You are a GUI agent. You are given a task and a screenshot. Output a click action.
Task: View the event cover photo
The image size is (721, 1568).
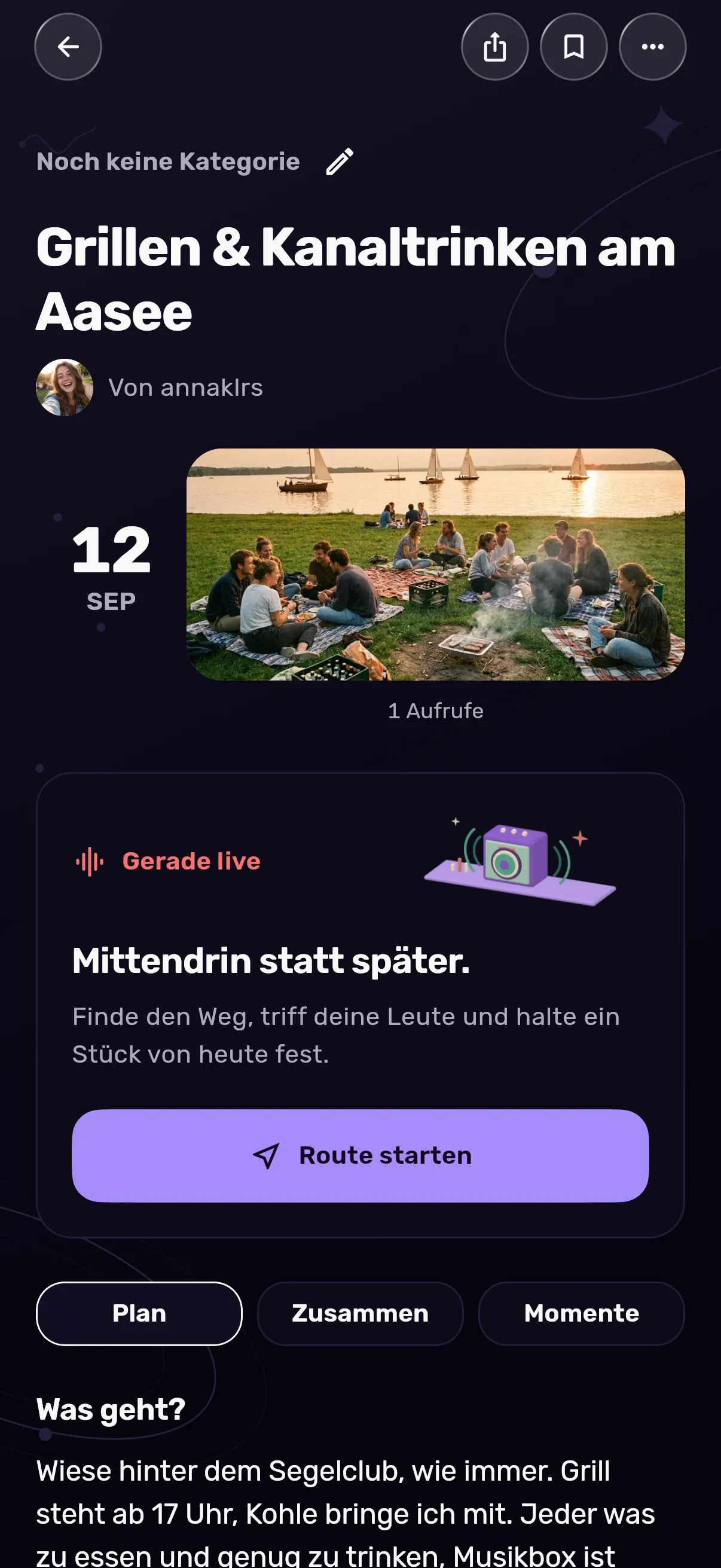coord(436,565)
